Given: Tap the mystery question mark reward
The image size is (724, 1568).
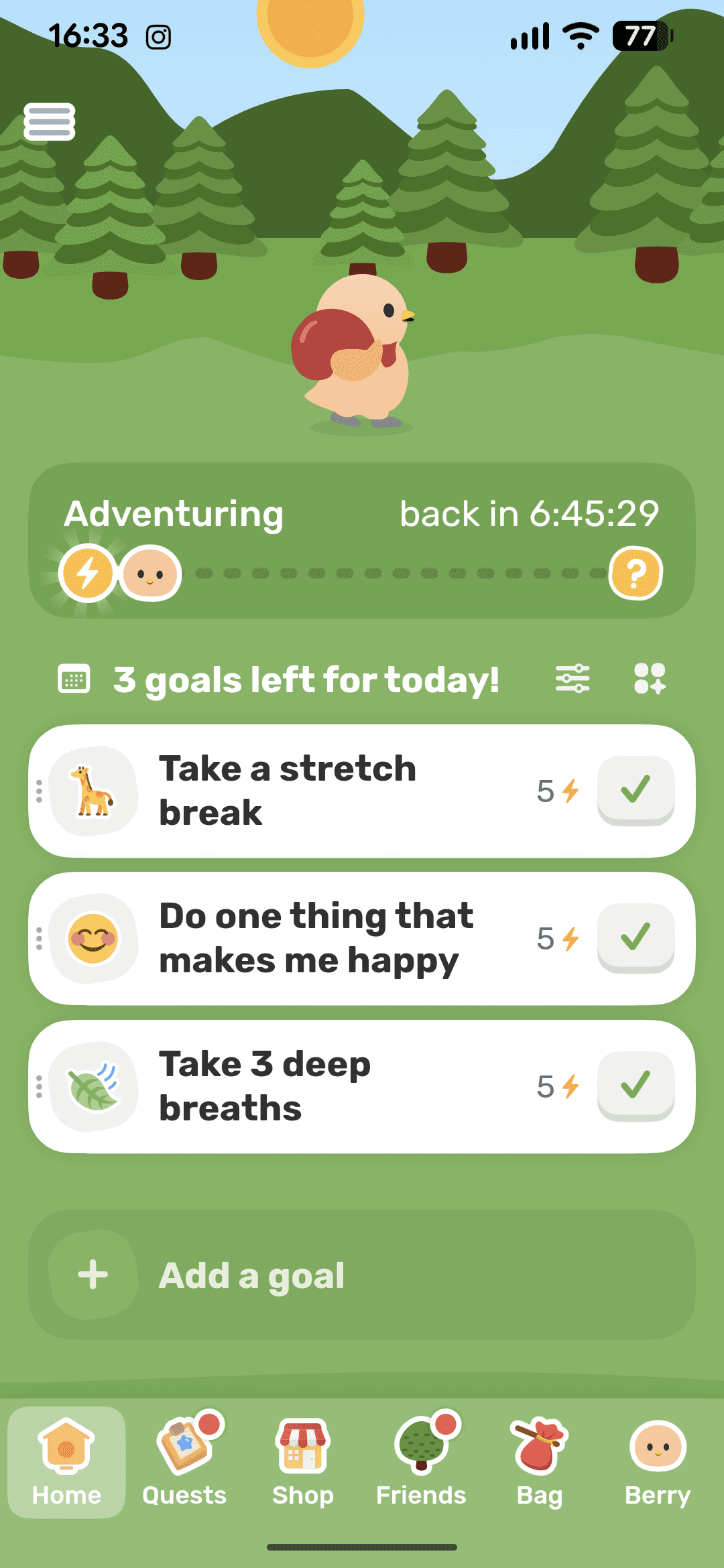Looking at the screenshot, I should click(x=636, y=573).
